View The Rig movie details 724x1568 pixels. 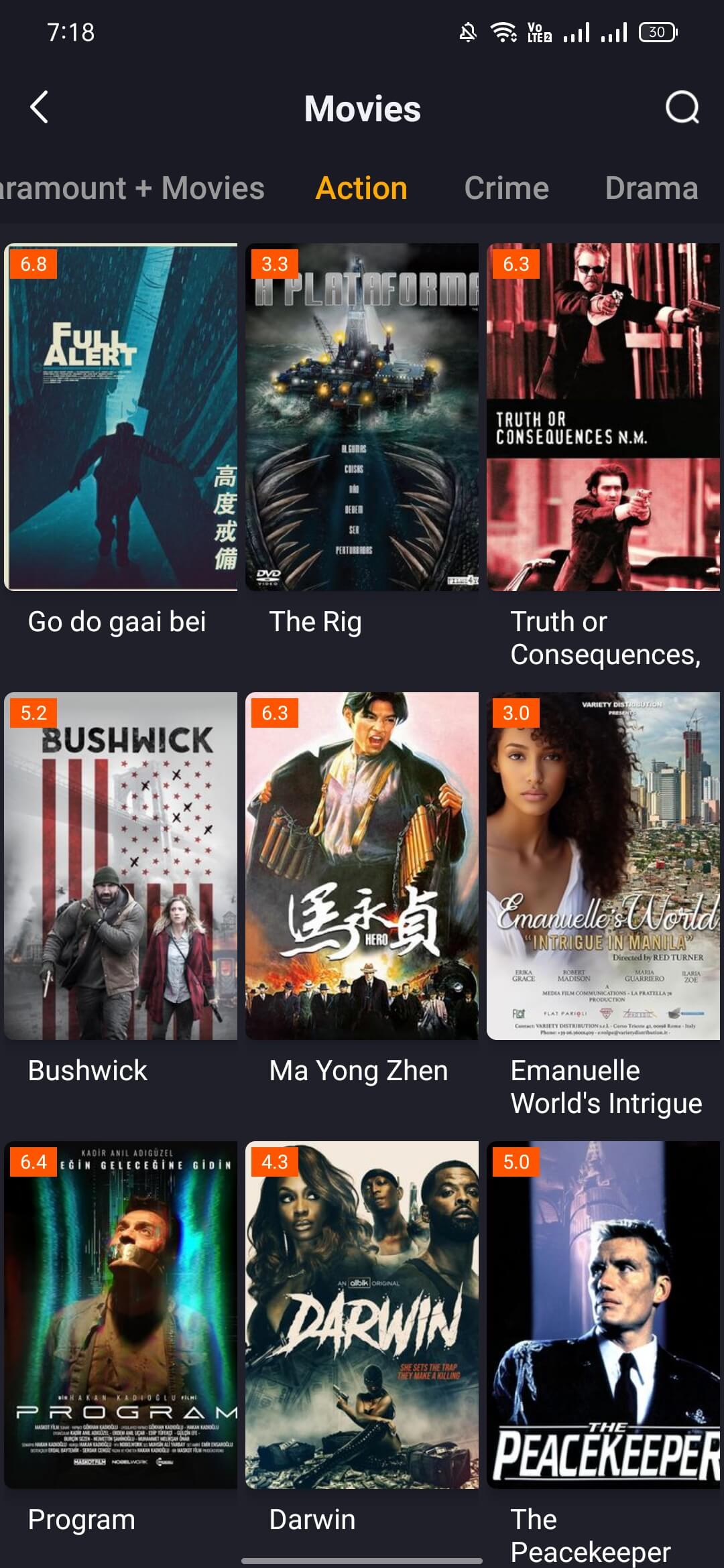coord(362,417)
